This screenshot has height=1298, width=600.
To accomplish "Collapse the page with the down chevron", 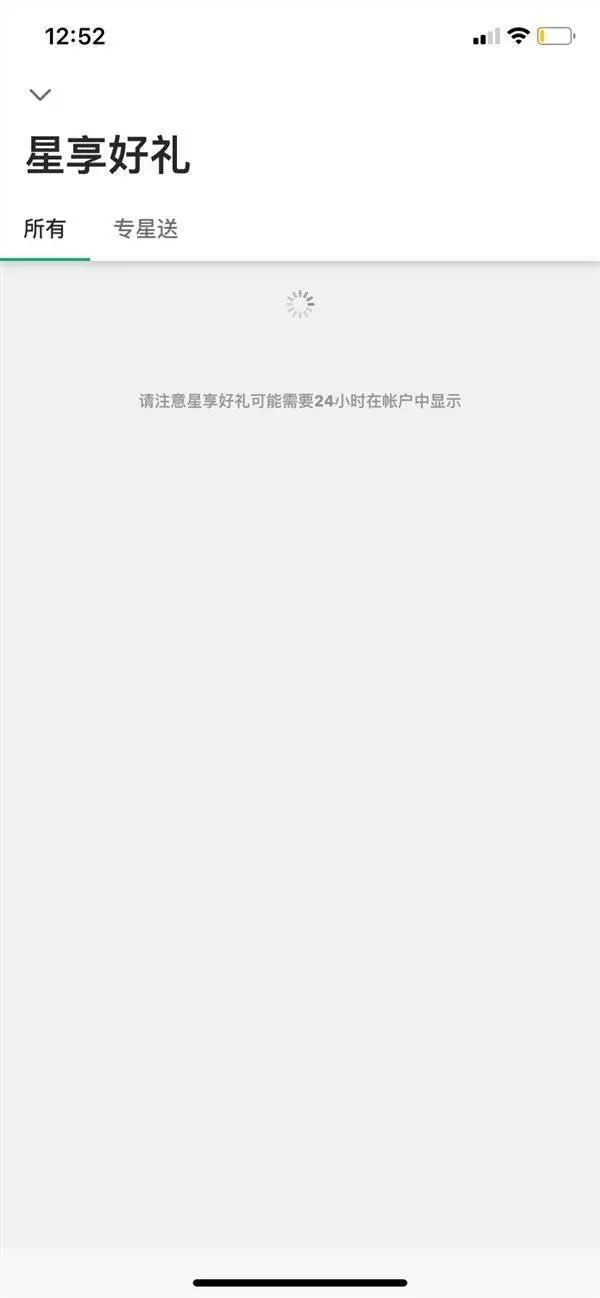I will point(40,95).
